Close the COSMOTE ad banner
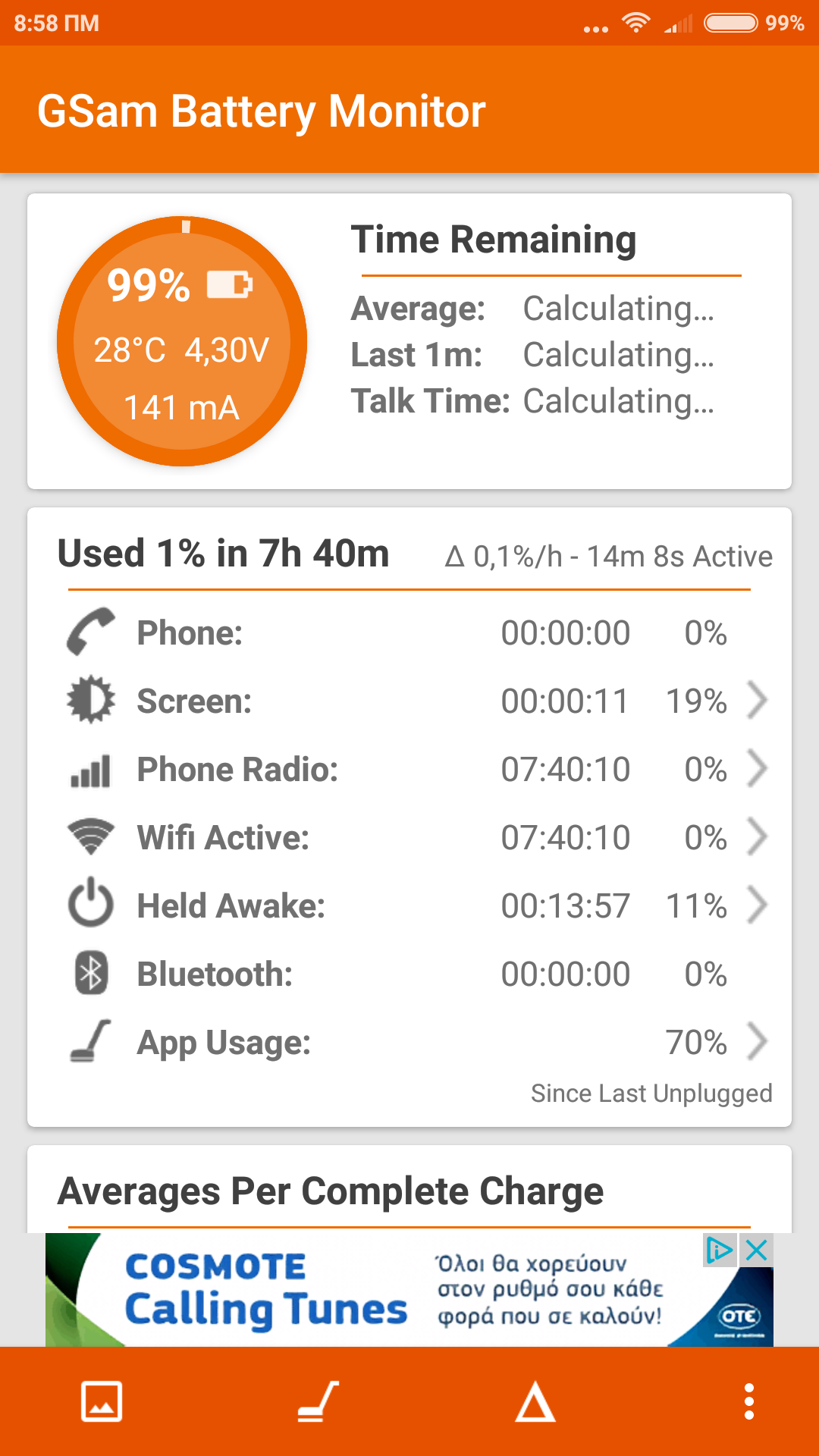Screen dimensions: 819x1456 (x=757, y=1250)
